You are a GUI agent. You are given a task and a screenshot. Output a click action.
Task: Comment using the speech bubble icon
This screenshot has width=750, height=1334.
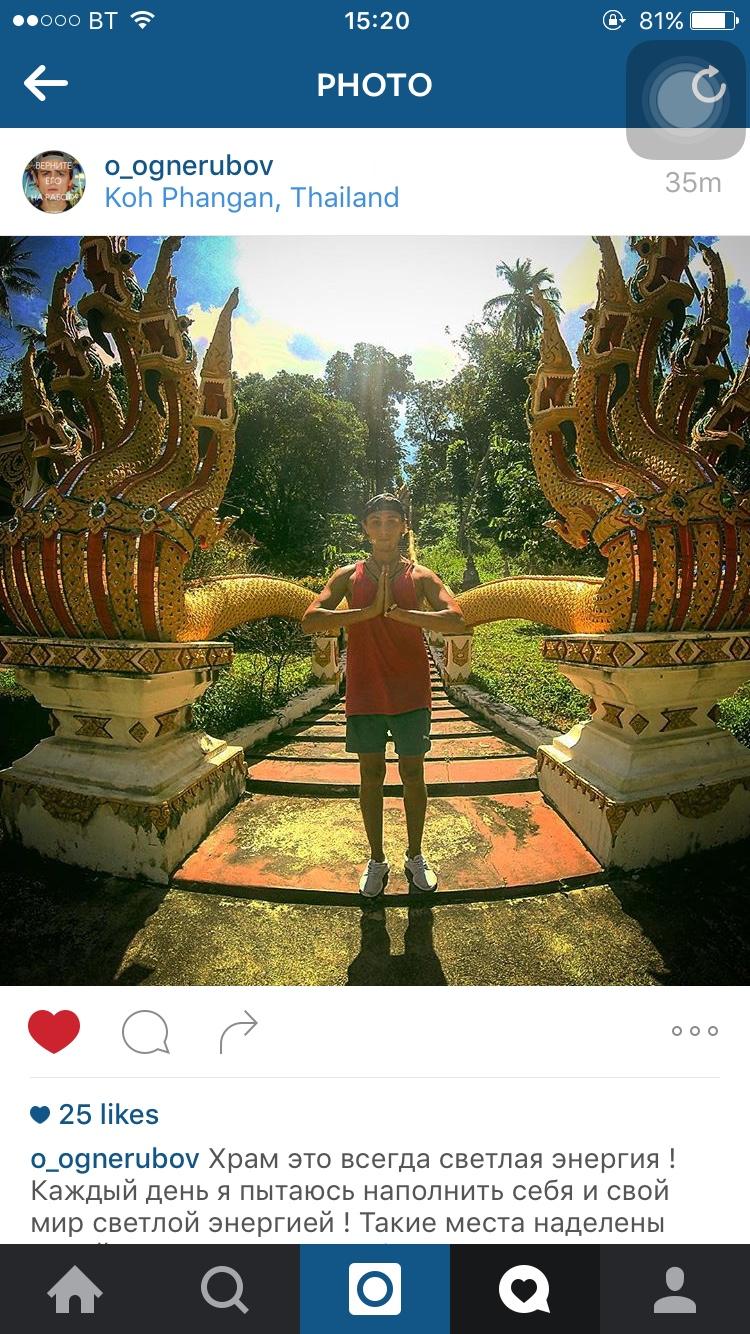click(x=146, y=1032)
